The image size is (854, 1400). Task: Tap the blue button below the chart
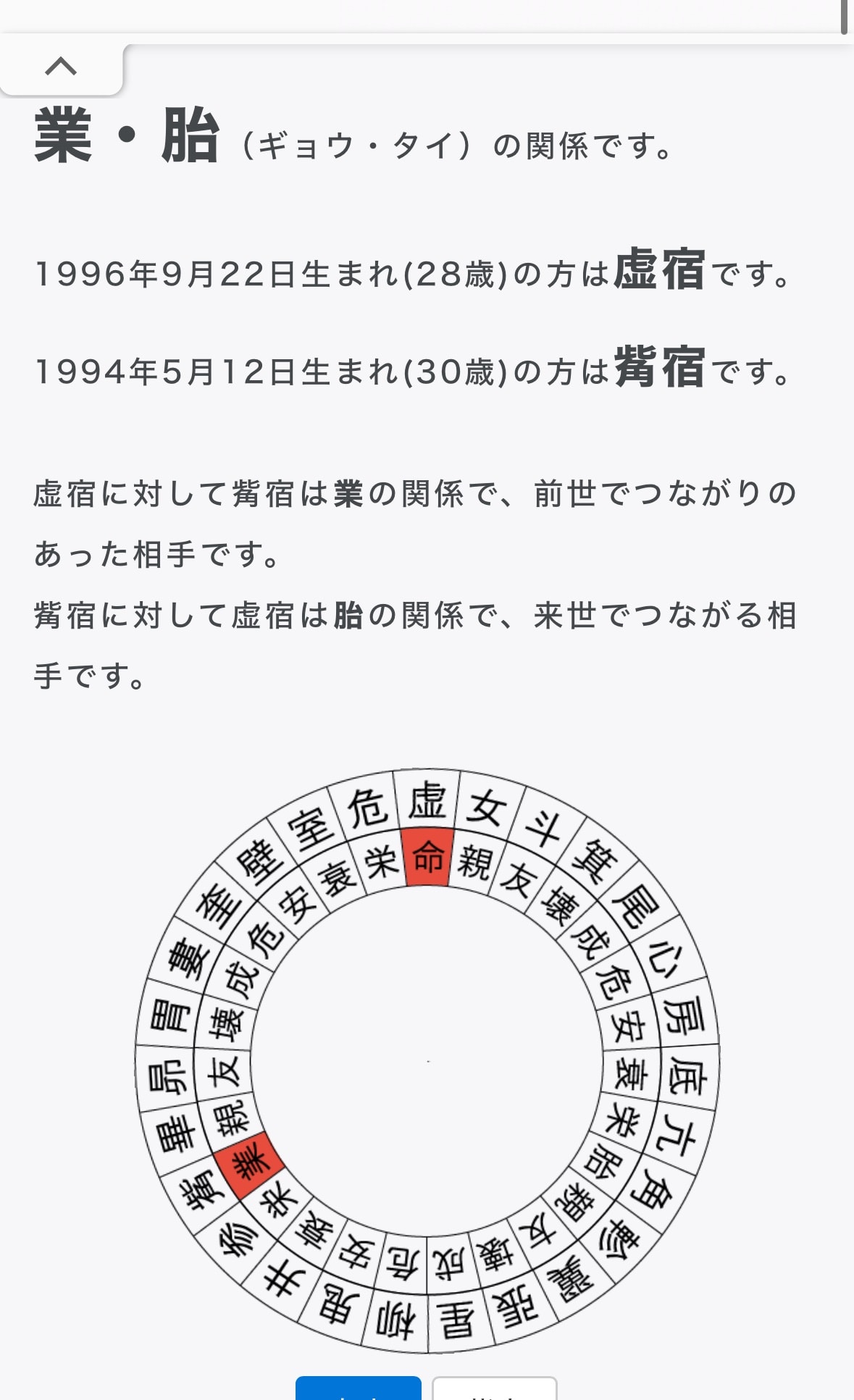(358, 1389)
